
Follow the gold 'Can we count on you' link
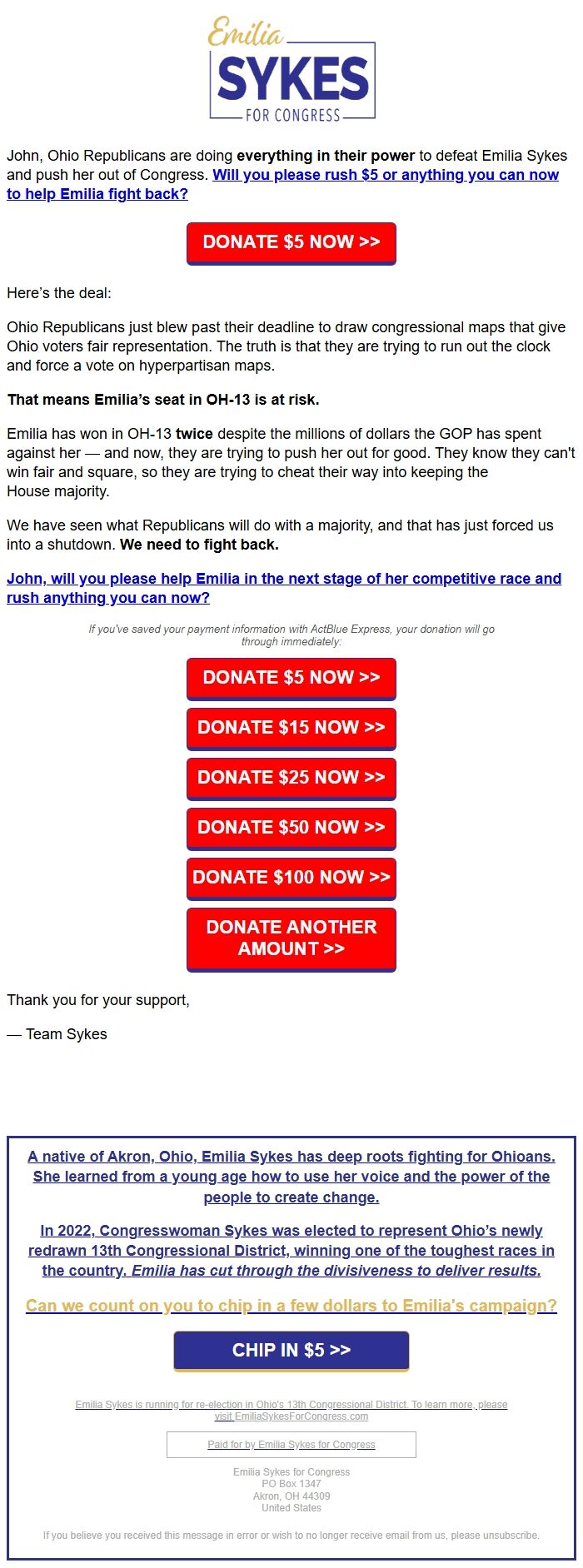click(x=291, y=1306)
